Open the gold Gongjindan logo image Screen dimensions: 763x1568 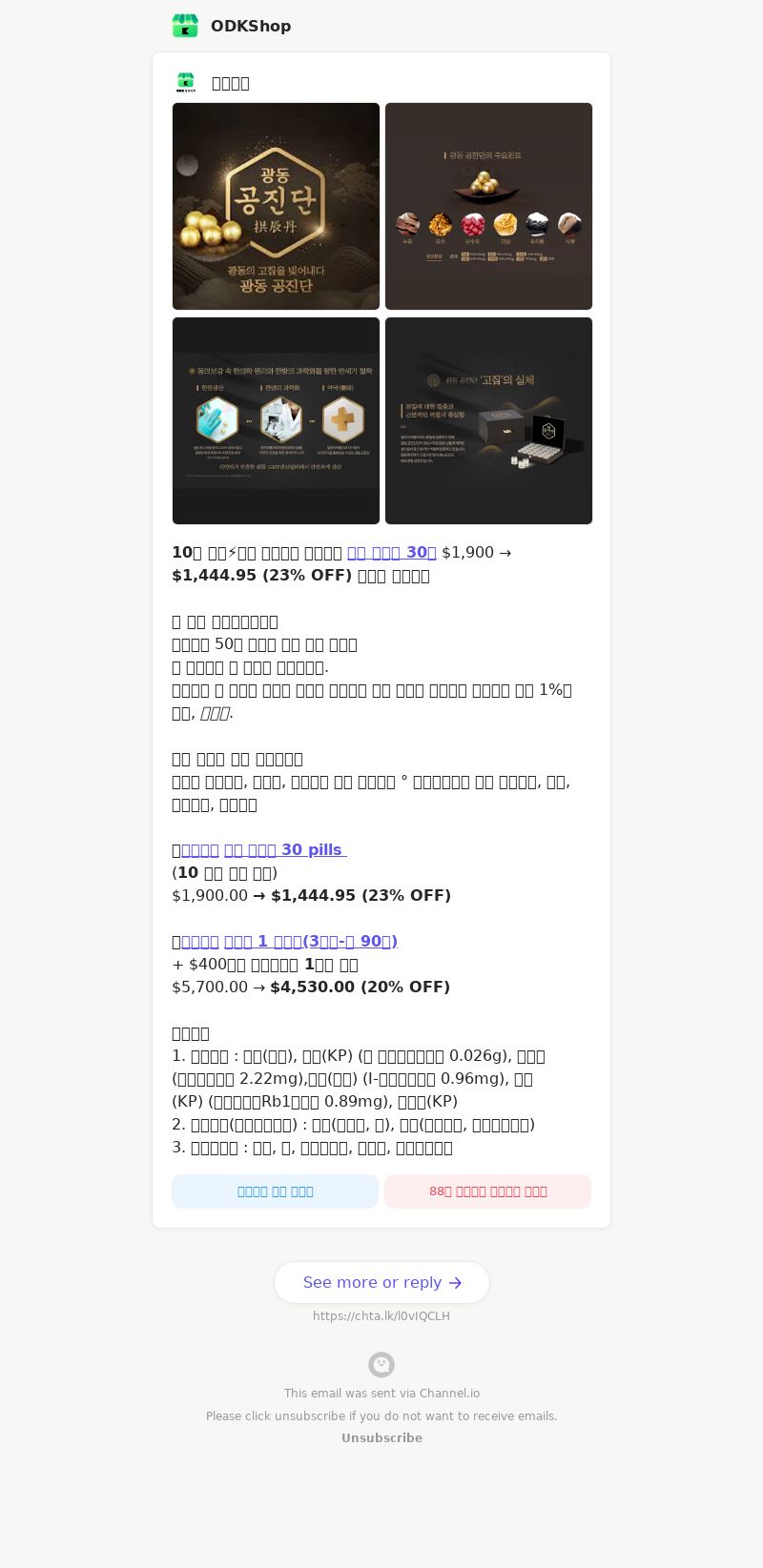276,206
